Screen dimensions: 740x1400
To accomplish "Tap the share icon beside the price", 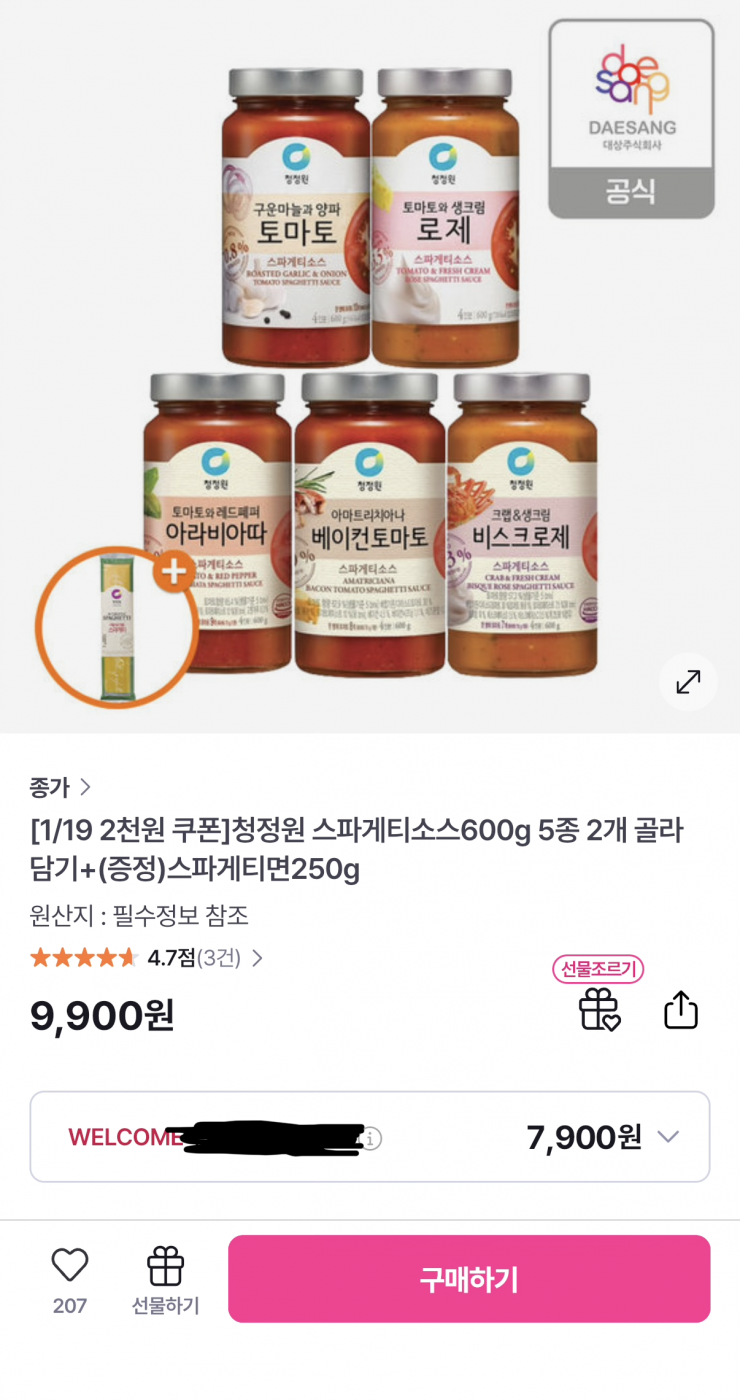I will click(x=681, y=1009).
